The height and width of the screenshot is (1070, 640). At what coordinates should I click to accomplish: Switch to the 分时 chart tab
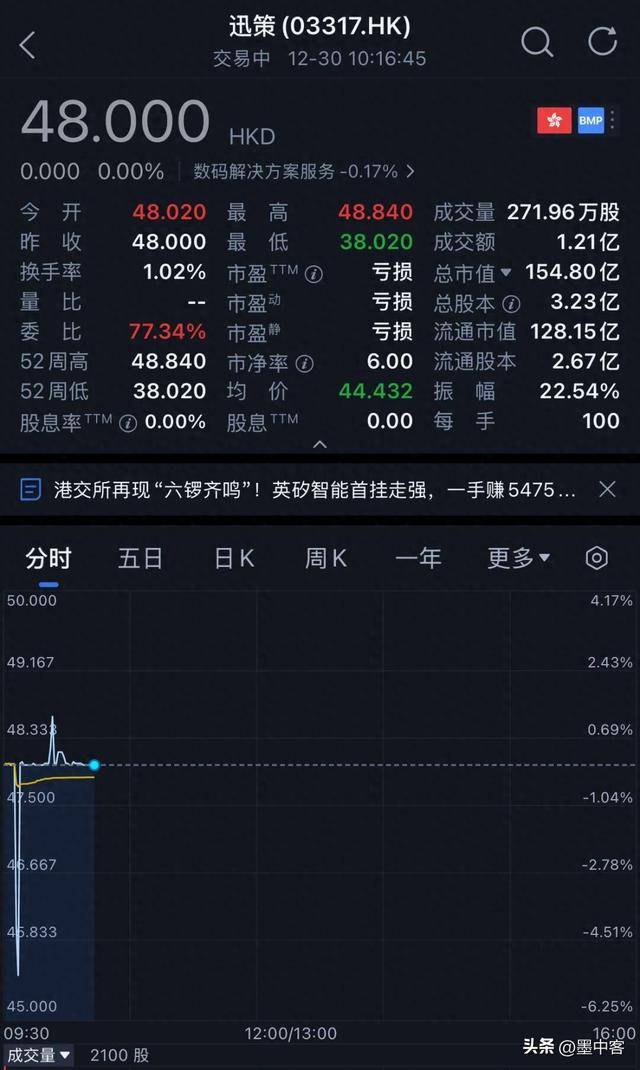click(x=48, y=558)
